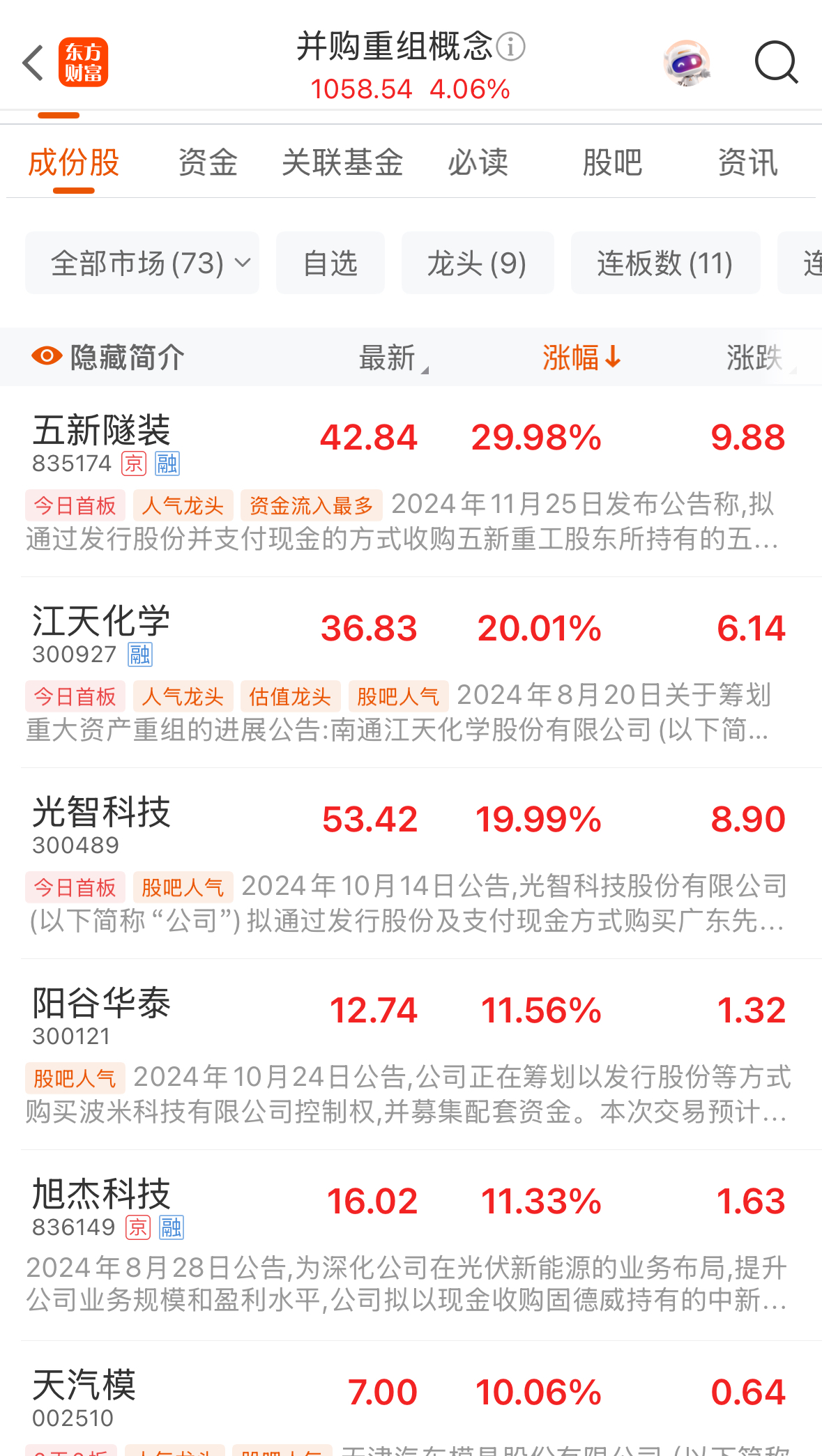Open stock 阳谷华泰
The width and height of the screenshot is (822, 1456).
[102, 1004]
